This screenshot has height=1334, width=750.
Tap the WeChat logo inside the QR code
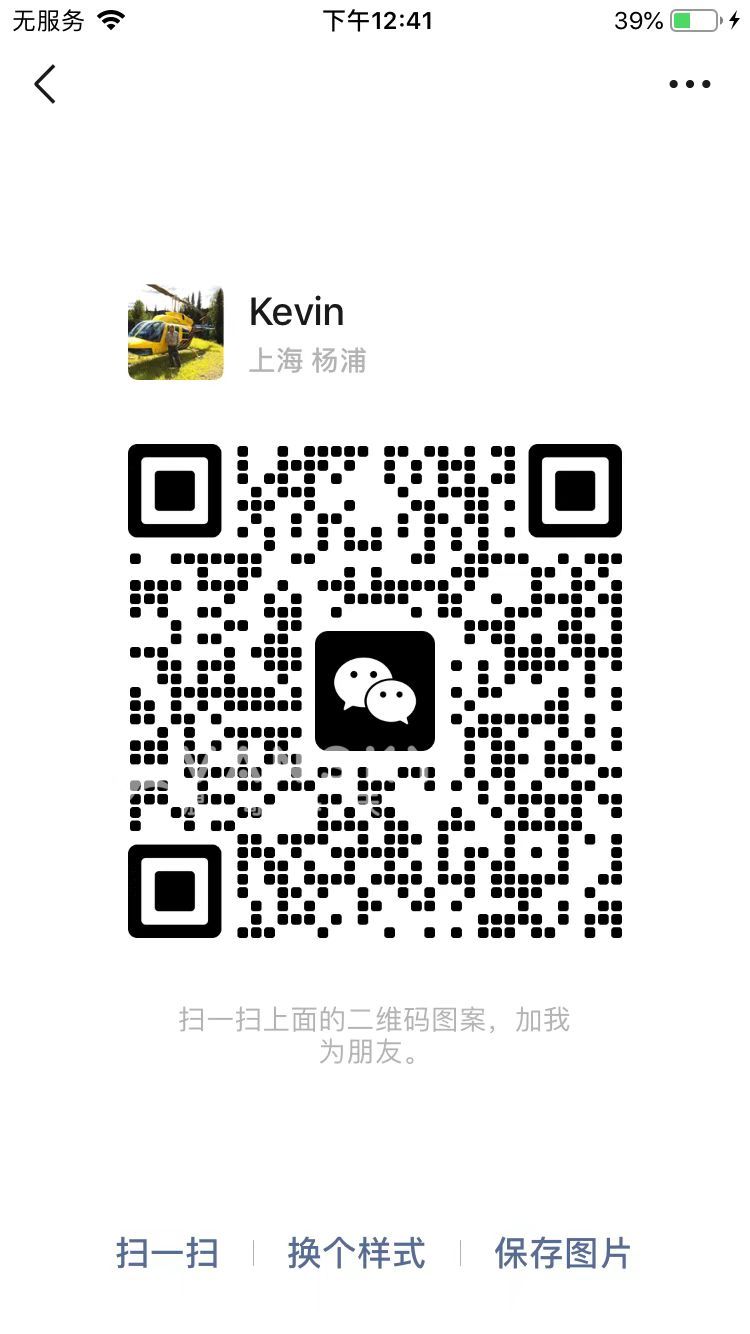click(x=375, y=689)
